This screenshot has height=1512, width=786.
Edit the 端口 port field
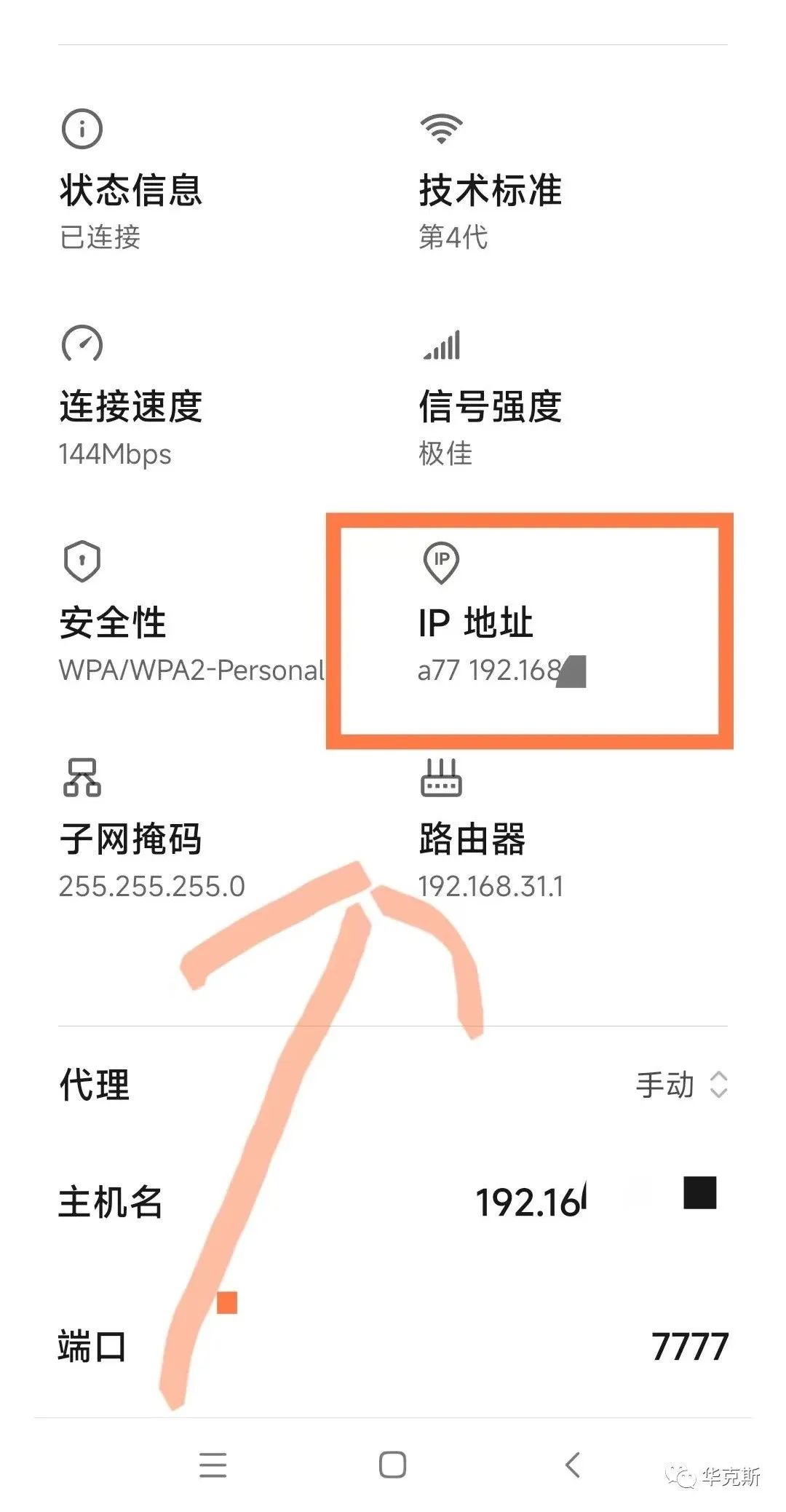(688, 1346)
